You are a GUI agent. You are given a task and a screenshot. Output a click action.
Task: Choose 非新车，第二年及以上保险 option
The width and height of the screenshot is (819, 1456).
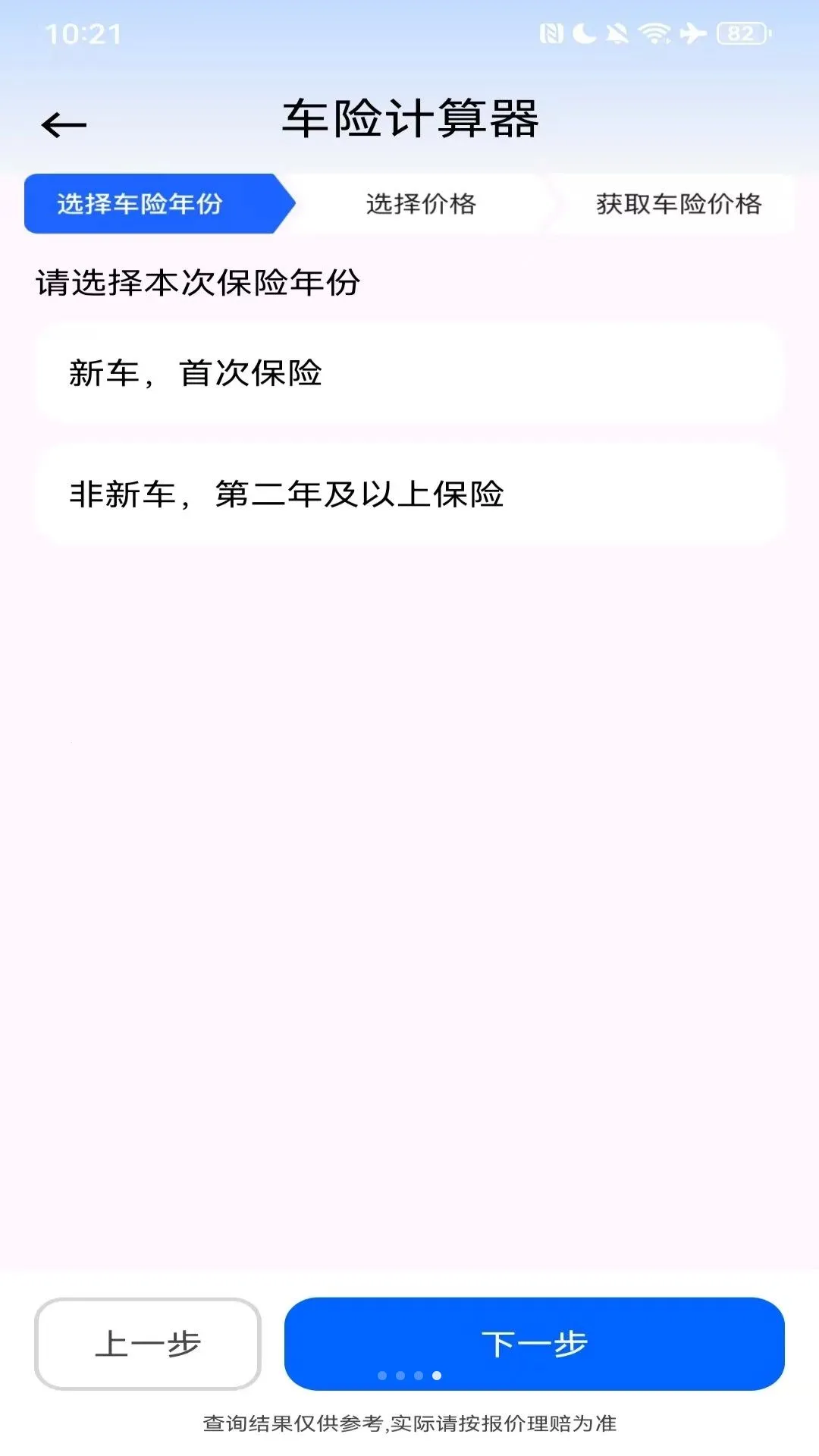409,494
